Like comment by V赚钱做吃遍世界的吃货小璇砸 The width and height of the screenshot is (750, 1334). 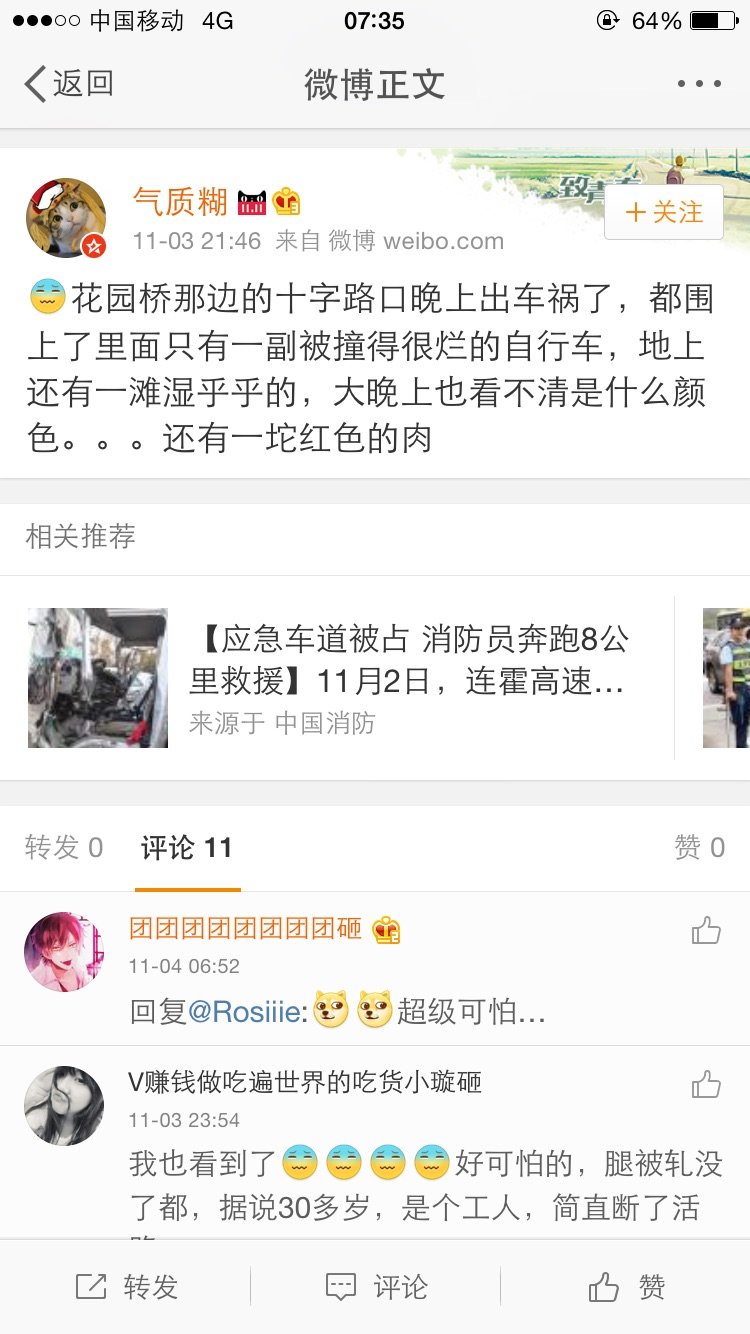click(x=706, y=1084)
